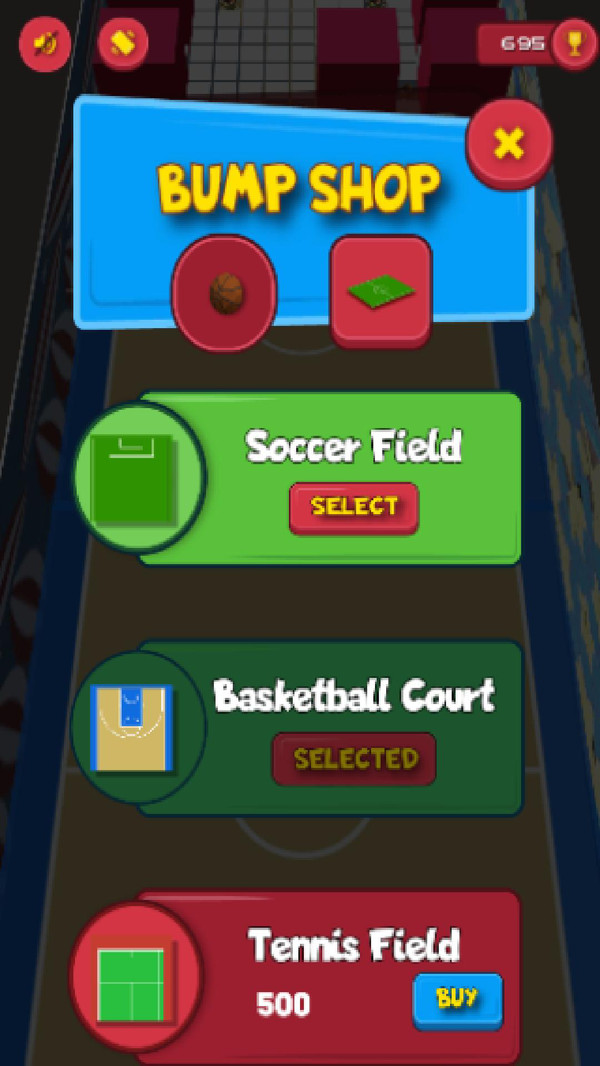This screenshot has height=1066, width=600.
Task: Switch to the ball skins tab
Action: pos(225,293)
